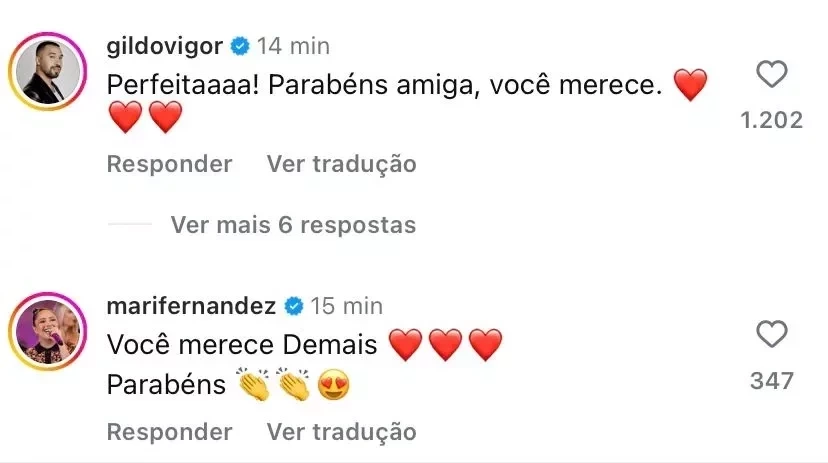Like marifernandez's comment
The image size is (828, 463).
[x=771, y=335]
